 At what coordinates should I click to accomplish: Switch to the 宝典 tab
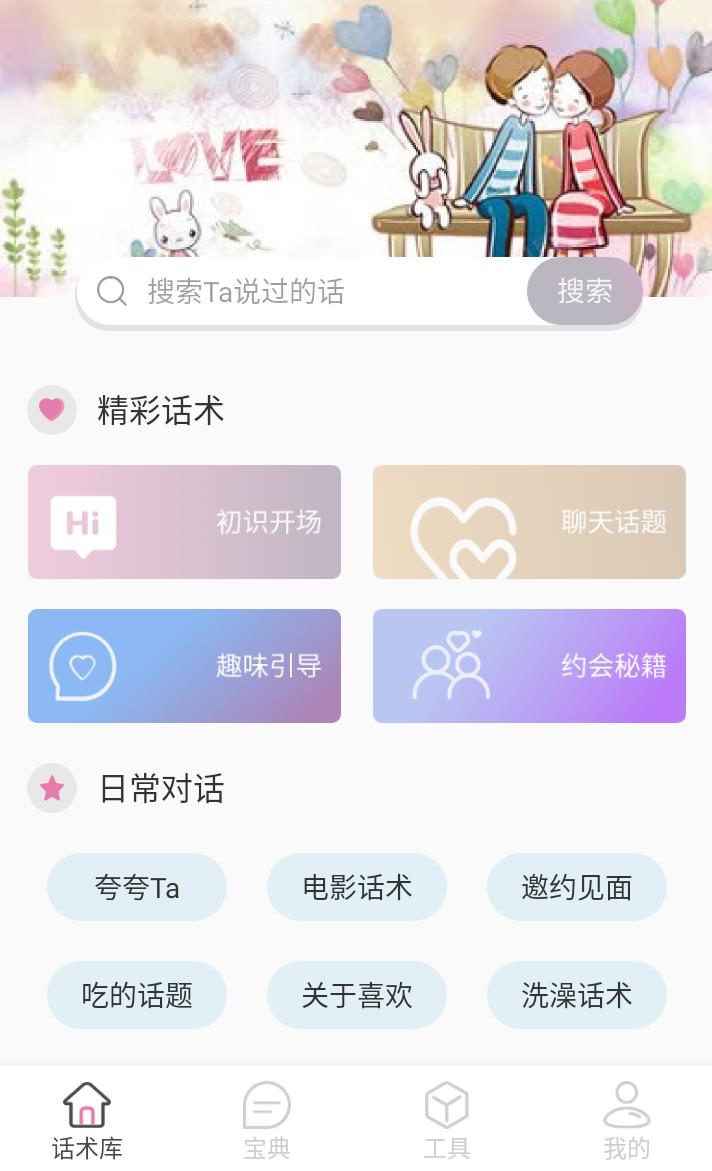click(x=267, y=1120)
